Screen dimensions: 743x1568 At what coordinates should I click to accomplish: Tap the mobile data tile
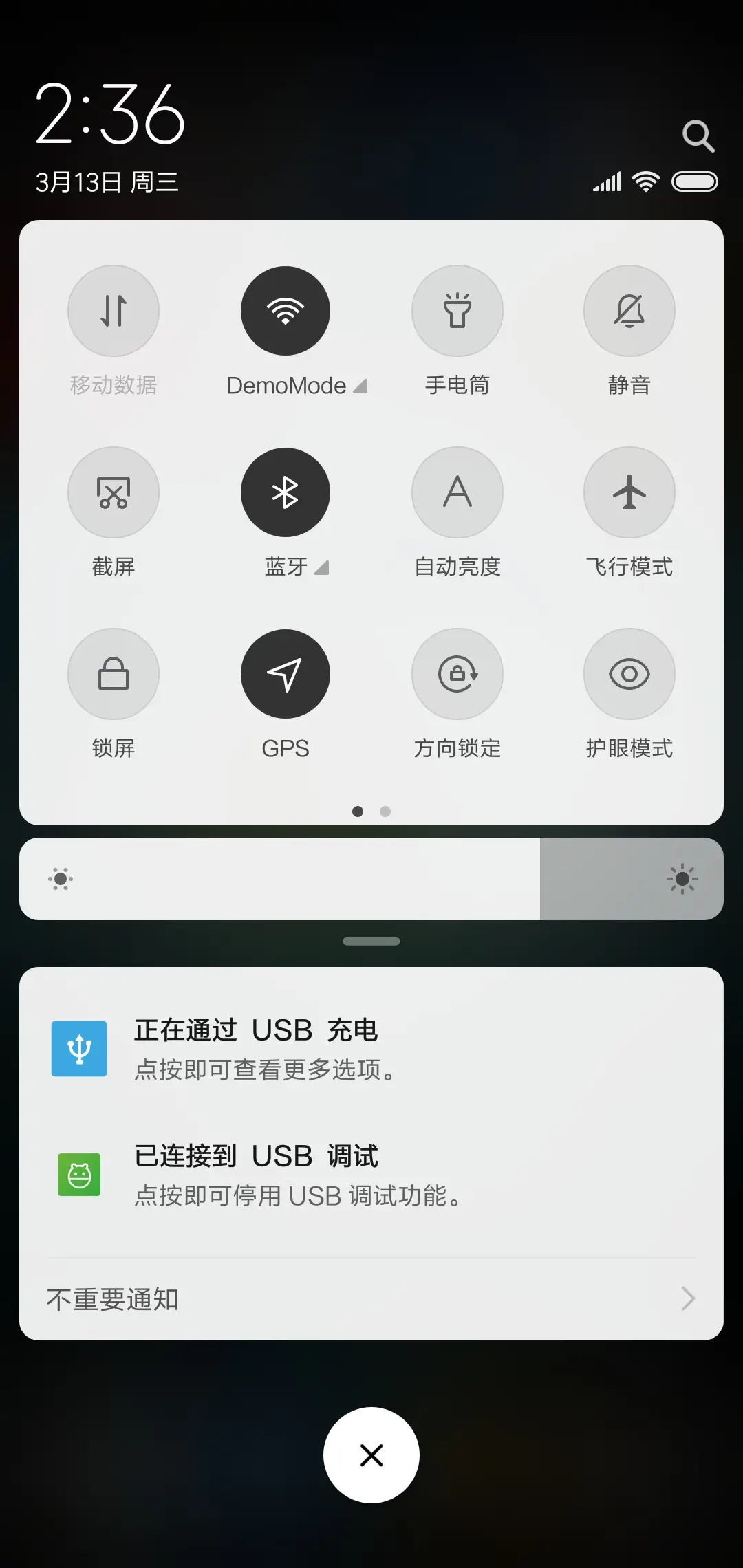114,311
